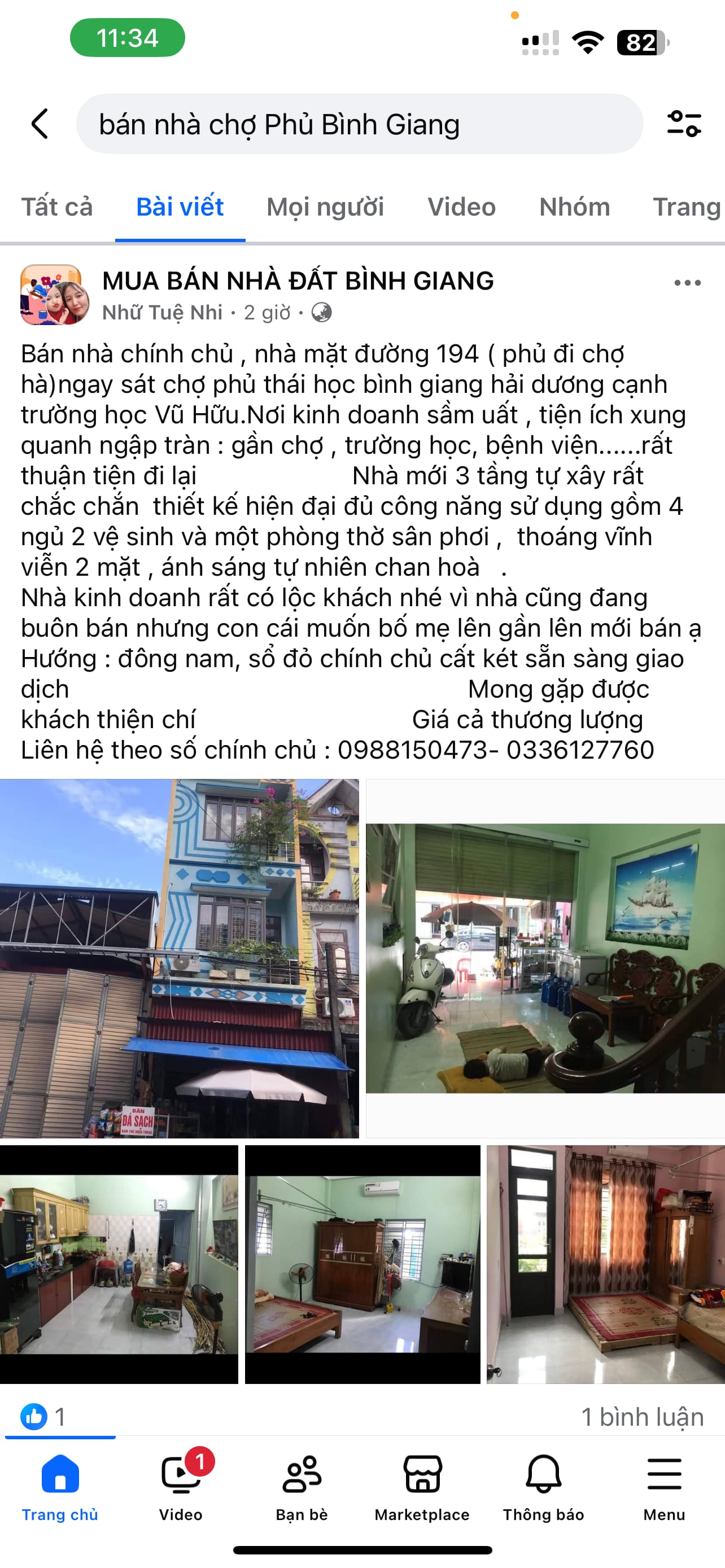The image size is (725, 1568).
Task: Switch to the Video results tab
Action: [461, 207]
